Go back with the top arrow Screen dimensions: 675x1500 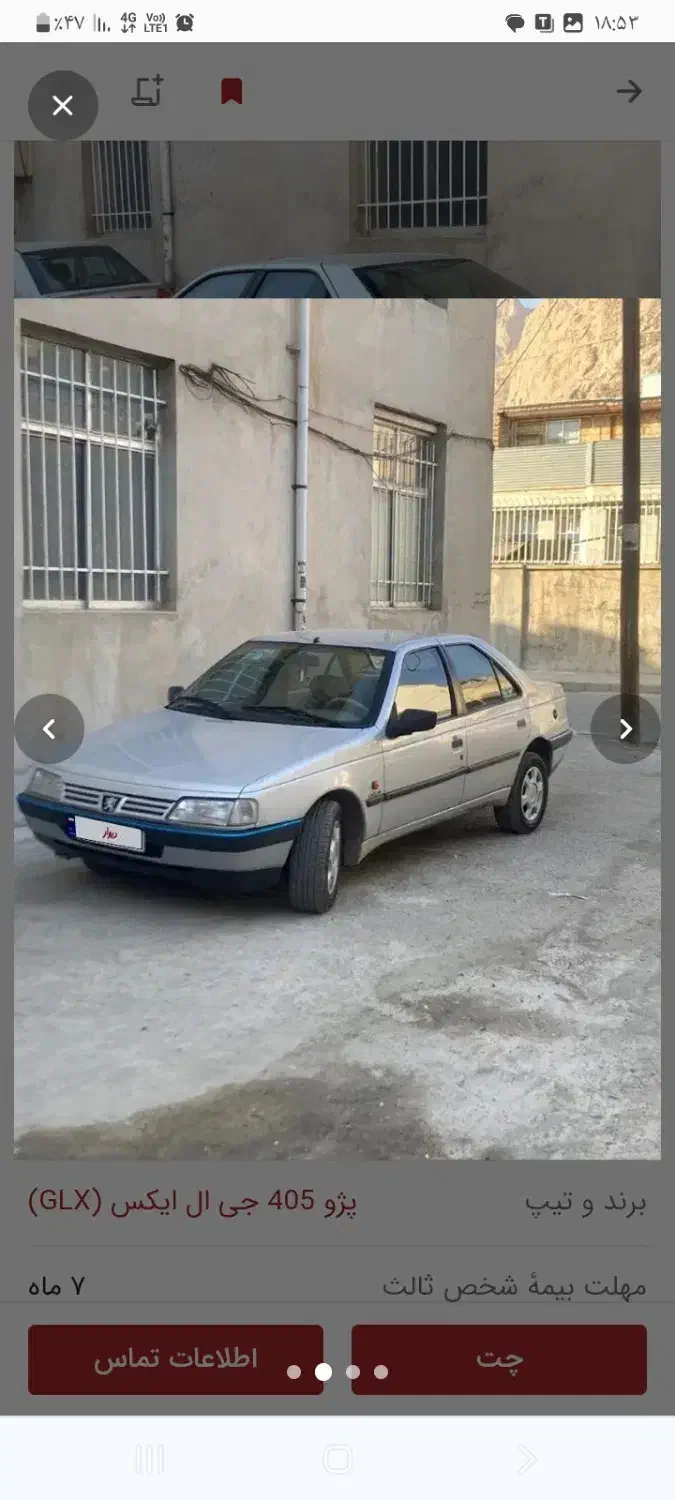point(628,92)
